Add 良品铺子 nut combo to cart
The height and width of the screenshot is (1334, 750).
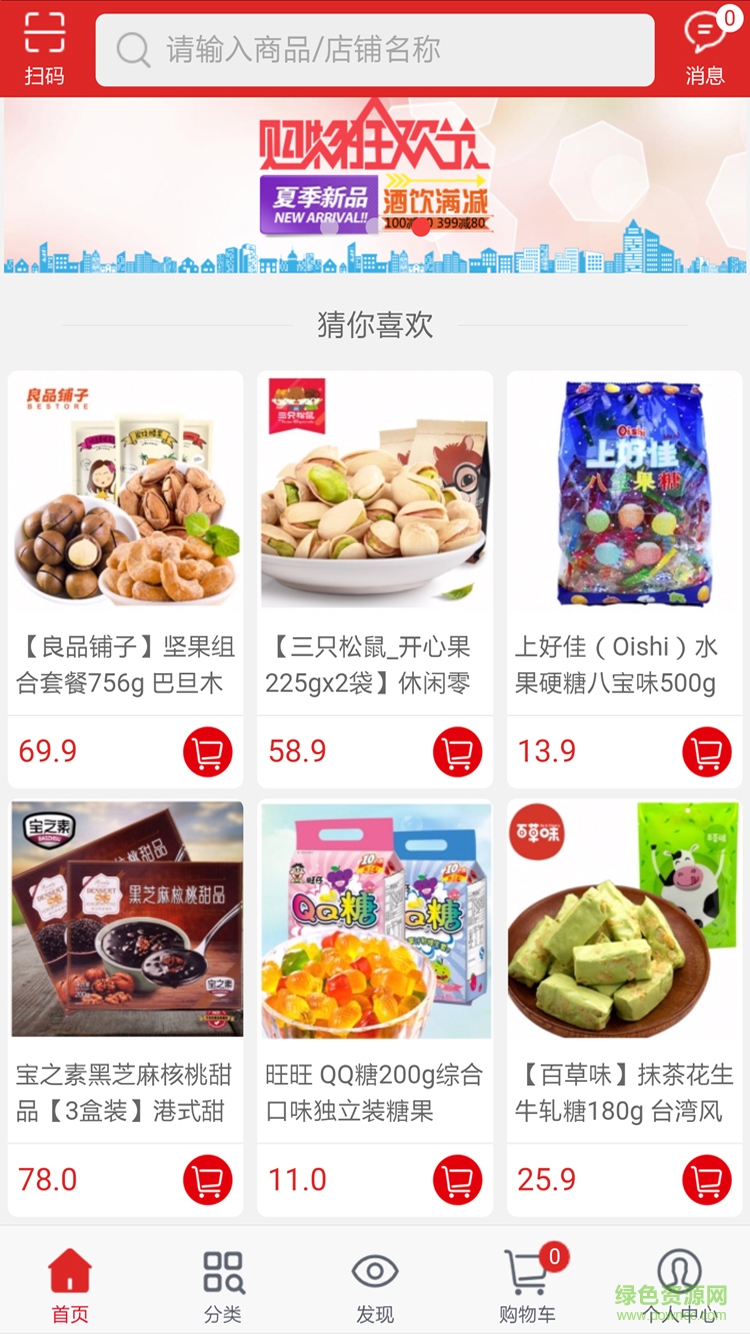pyautogui.click(x=205, y=751)
